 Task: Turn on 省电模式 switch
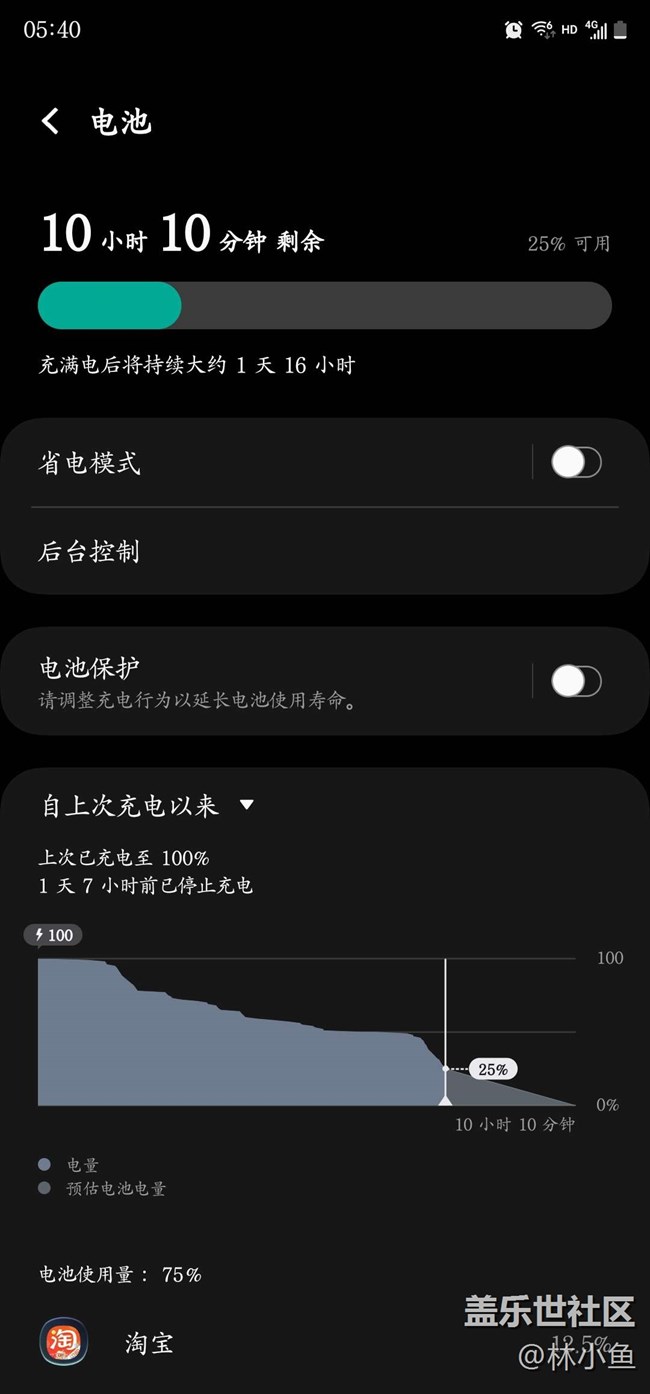click(x=576, y=462)
